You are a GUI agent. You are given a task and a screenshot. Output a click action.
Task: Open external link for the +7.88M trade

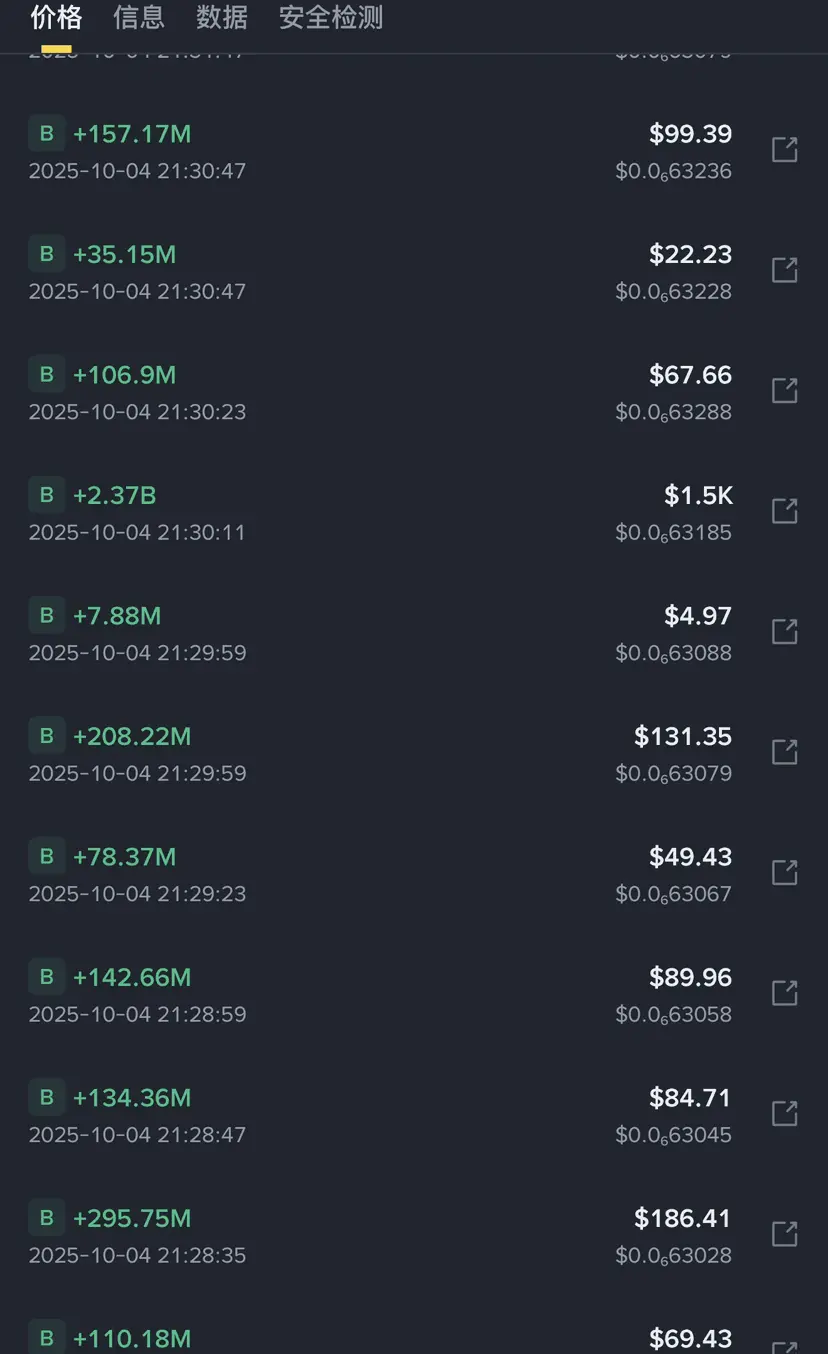tap(785, 632)
